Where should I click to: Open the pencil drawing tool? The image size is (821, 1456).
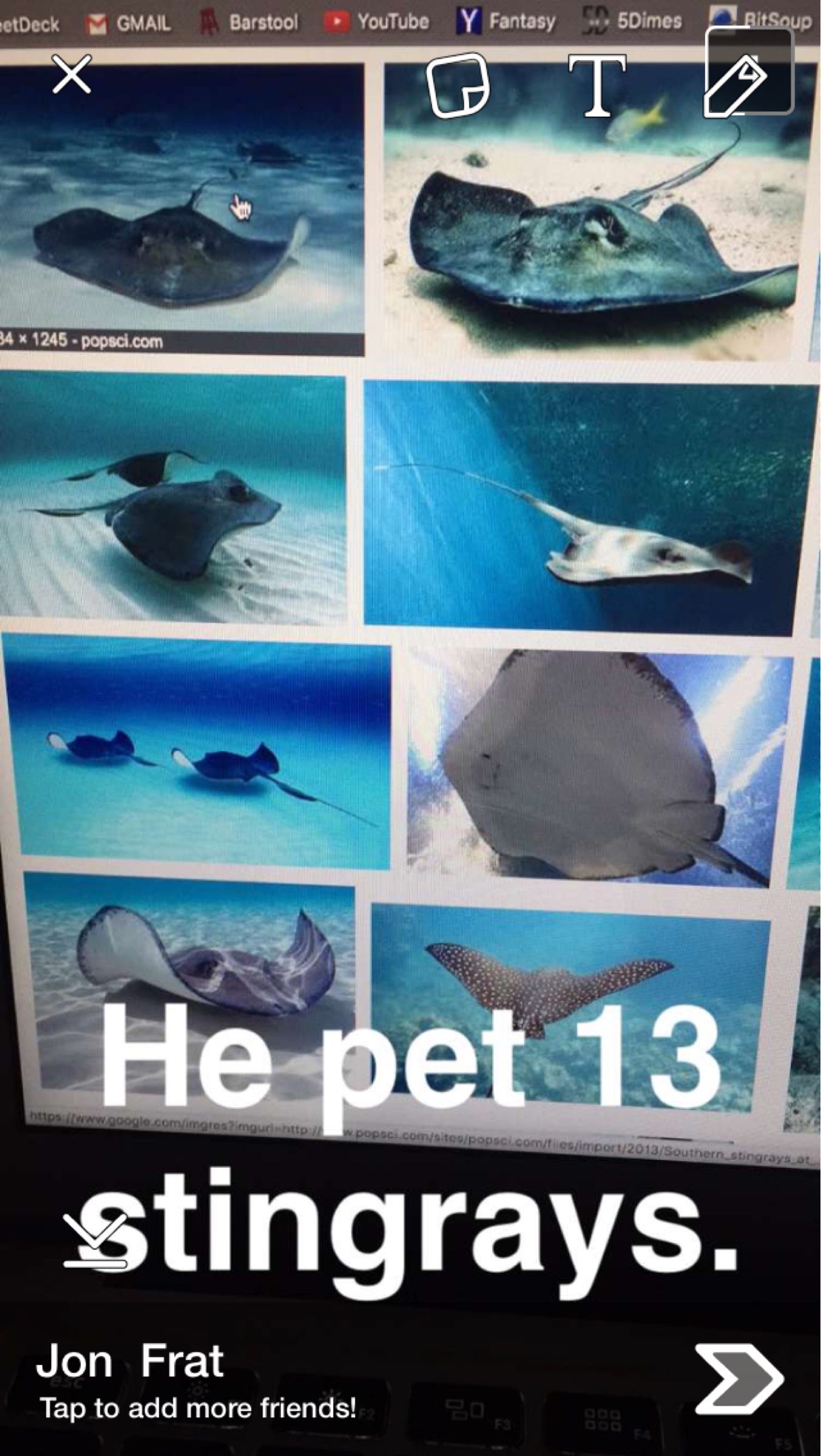(x=737, y=86)
